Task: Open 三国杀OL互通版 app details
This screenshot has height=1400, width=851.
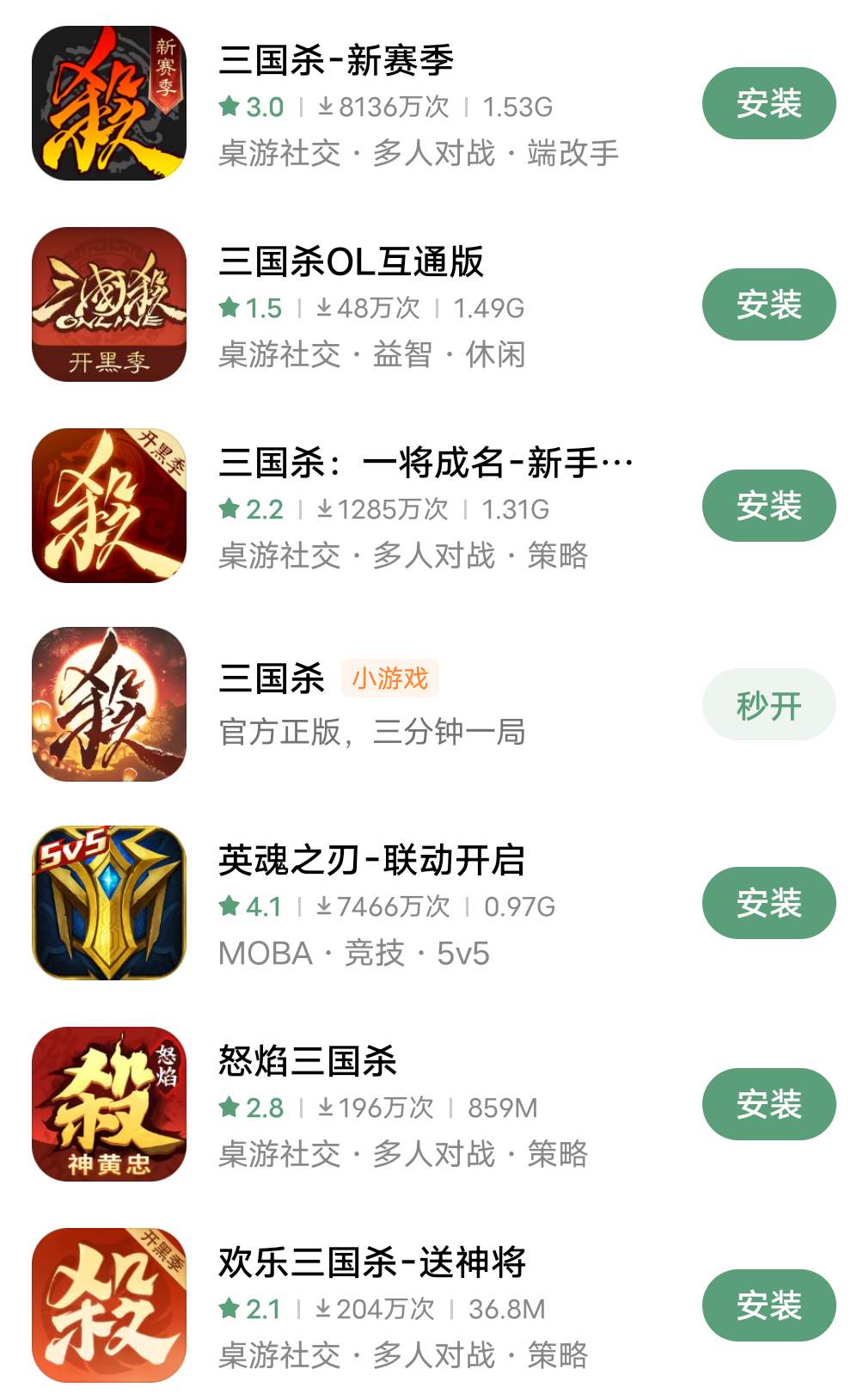Action: [351, 262]
